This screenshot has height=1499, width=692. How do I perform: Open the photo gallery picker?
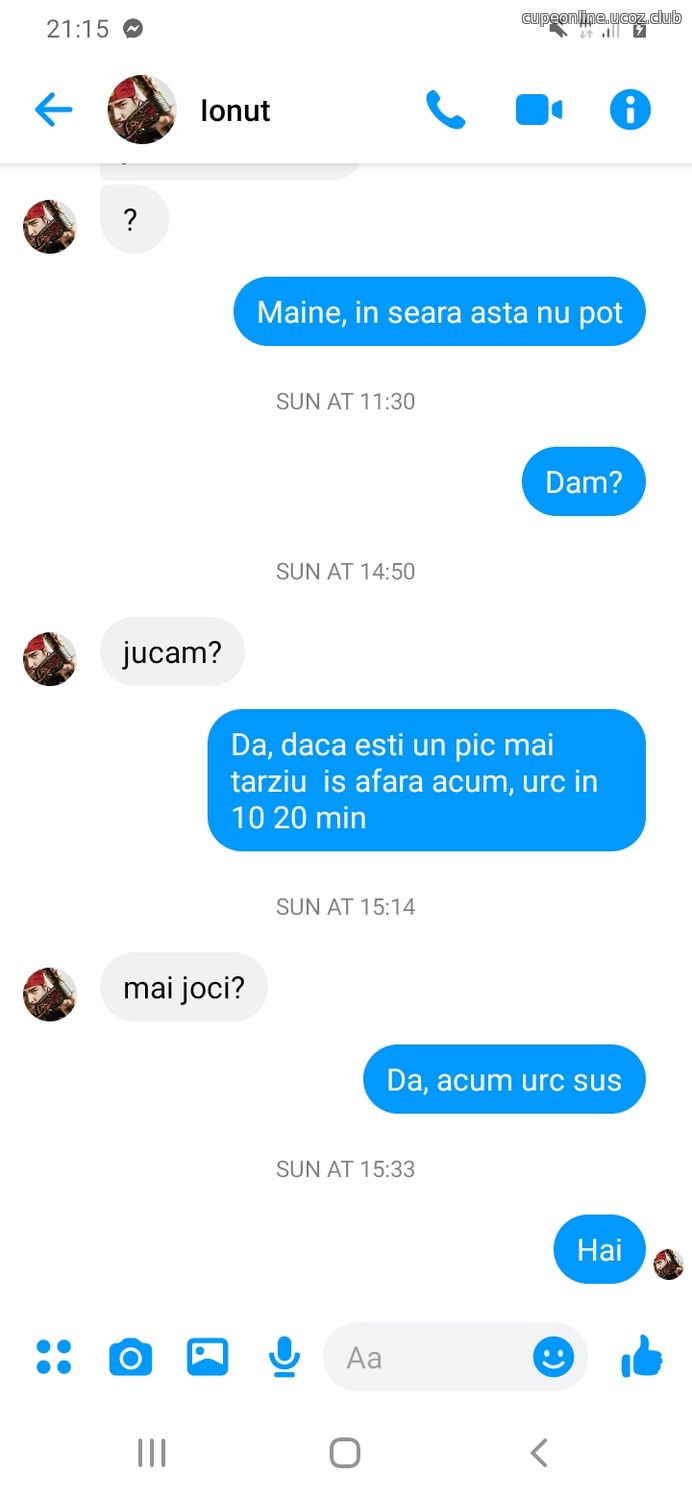208,1357
